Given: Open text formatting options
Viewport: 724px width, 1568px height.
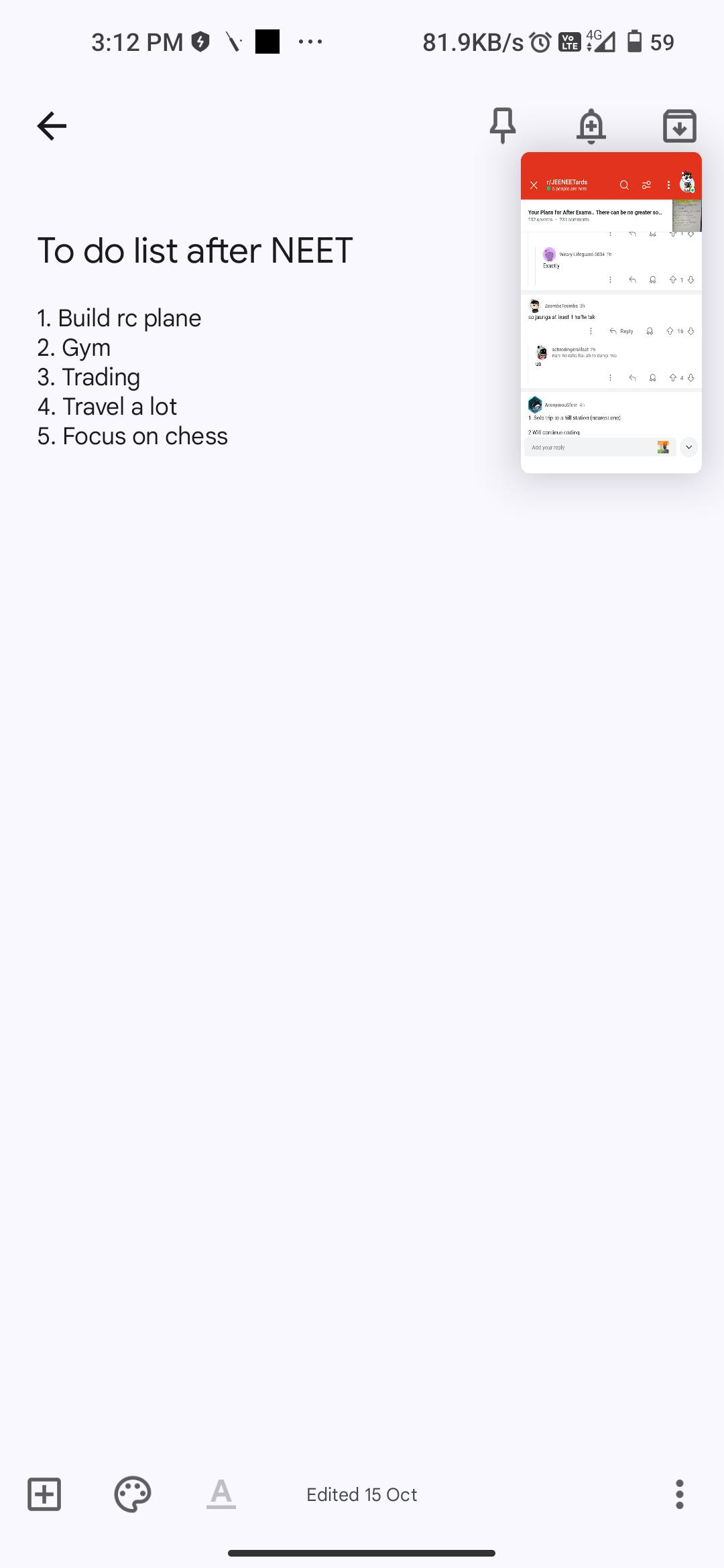Looking at the screenshot, I should pyautogui.click(x=221, y=1494).
